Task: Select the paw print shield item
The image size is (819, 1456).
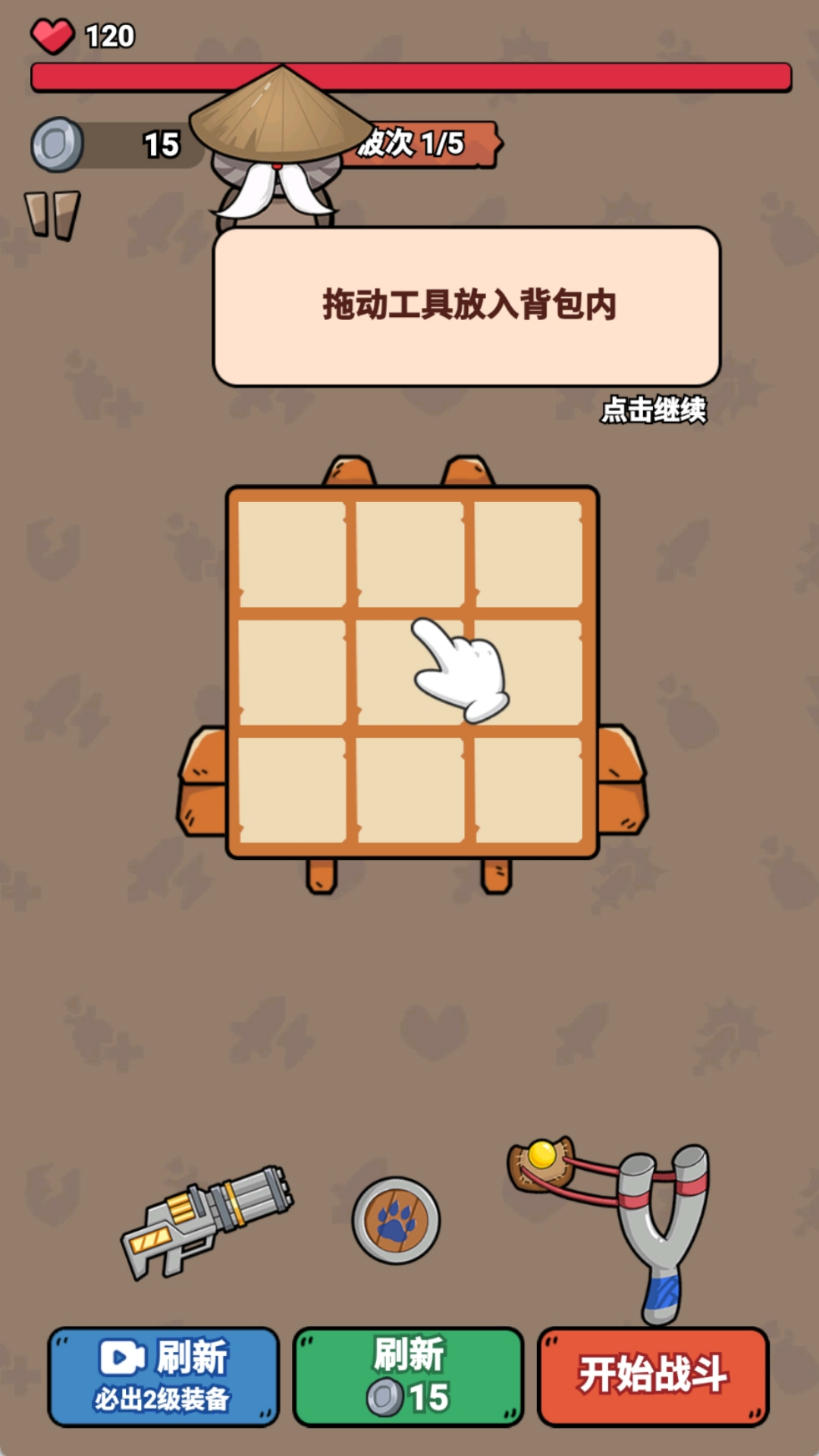Action: (396, 1220)
